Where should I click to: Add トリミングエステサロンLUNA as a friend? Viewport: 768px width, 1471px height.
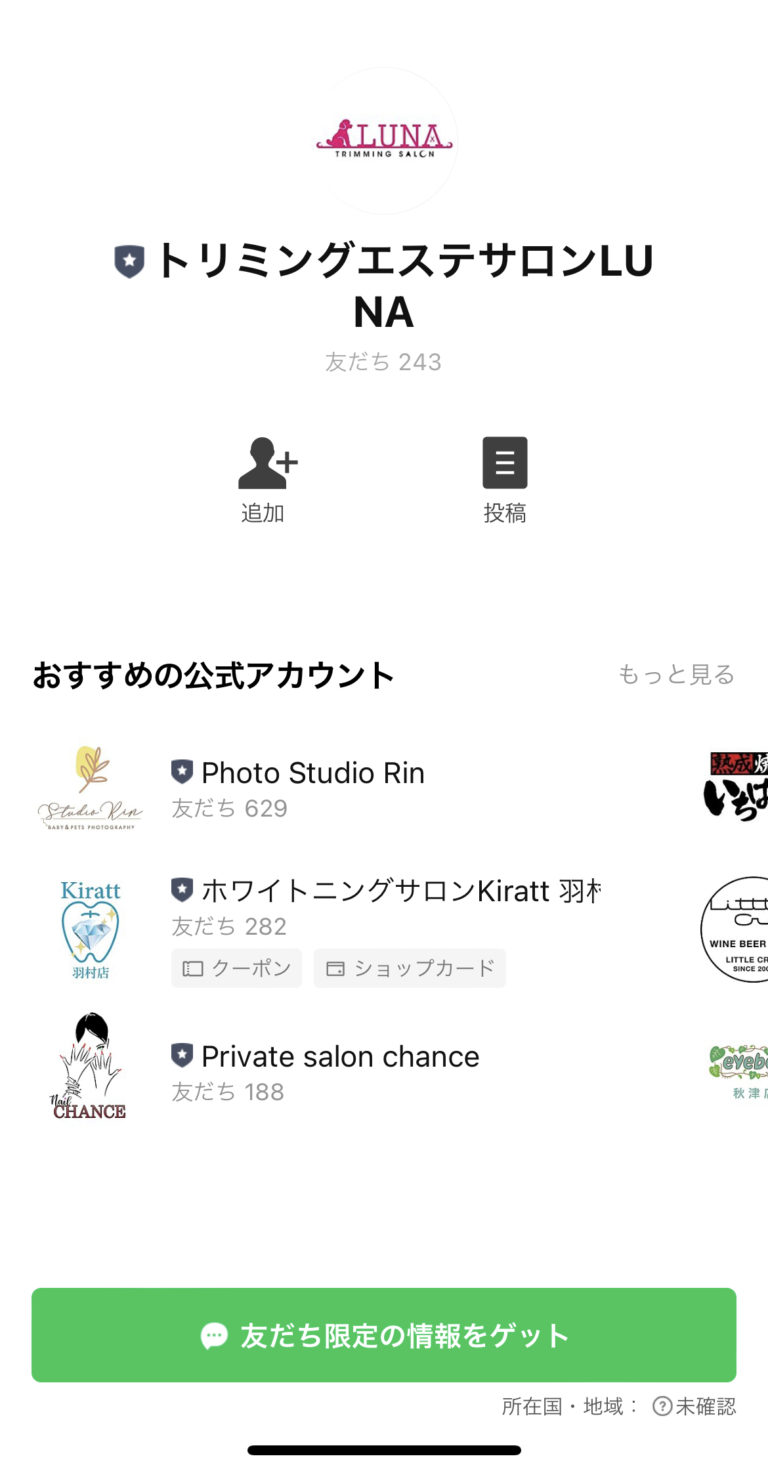266,480
